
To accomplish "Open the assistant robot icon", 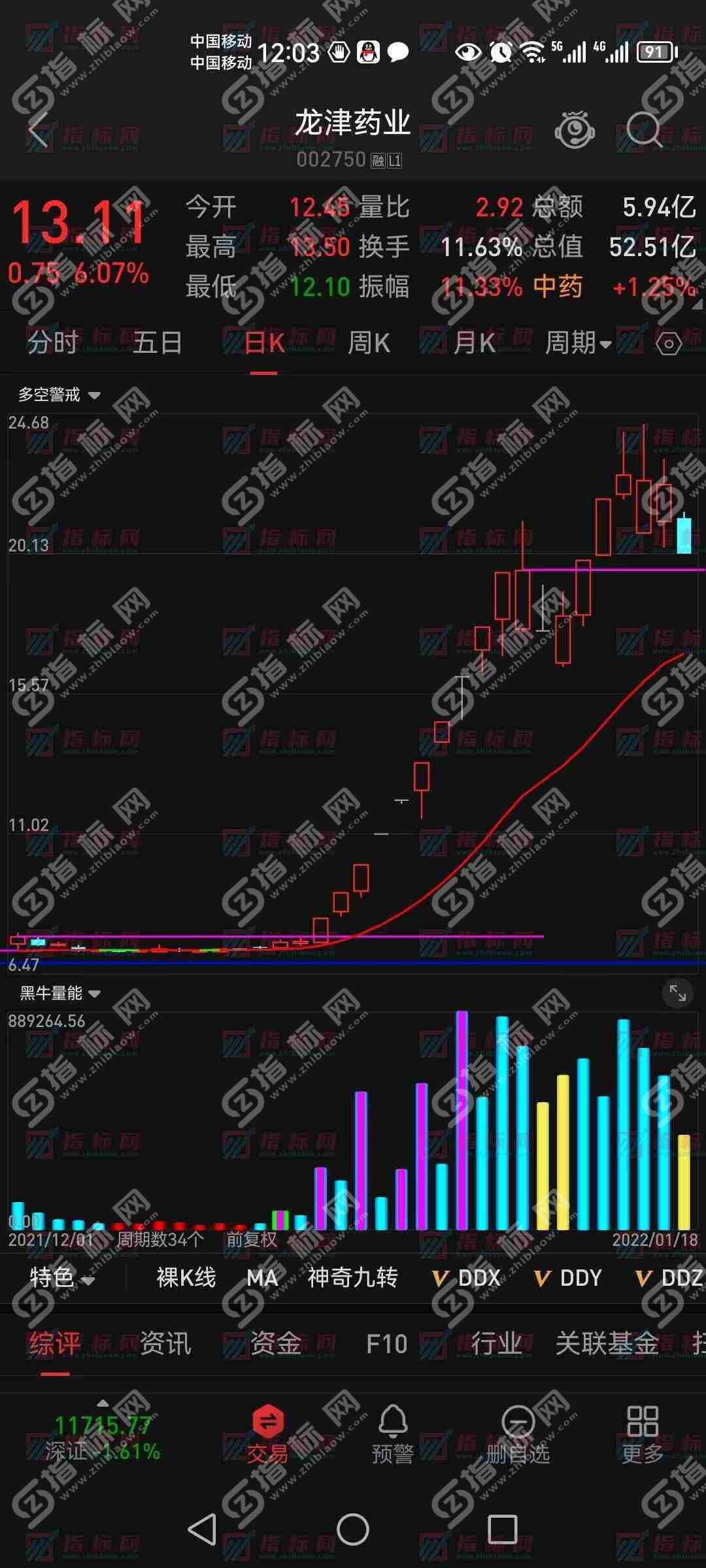I will [x=575, y=130].
